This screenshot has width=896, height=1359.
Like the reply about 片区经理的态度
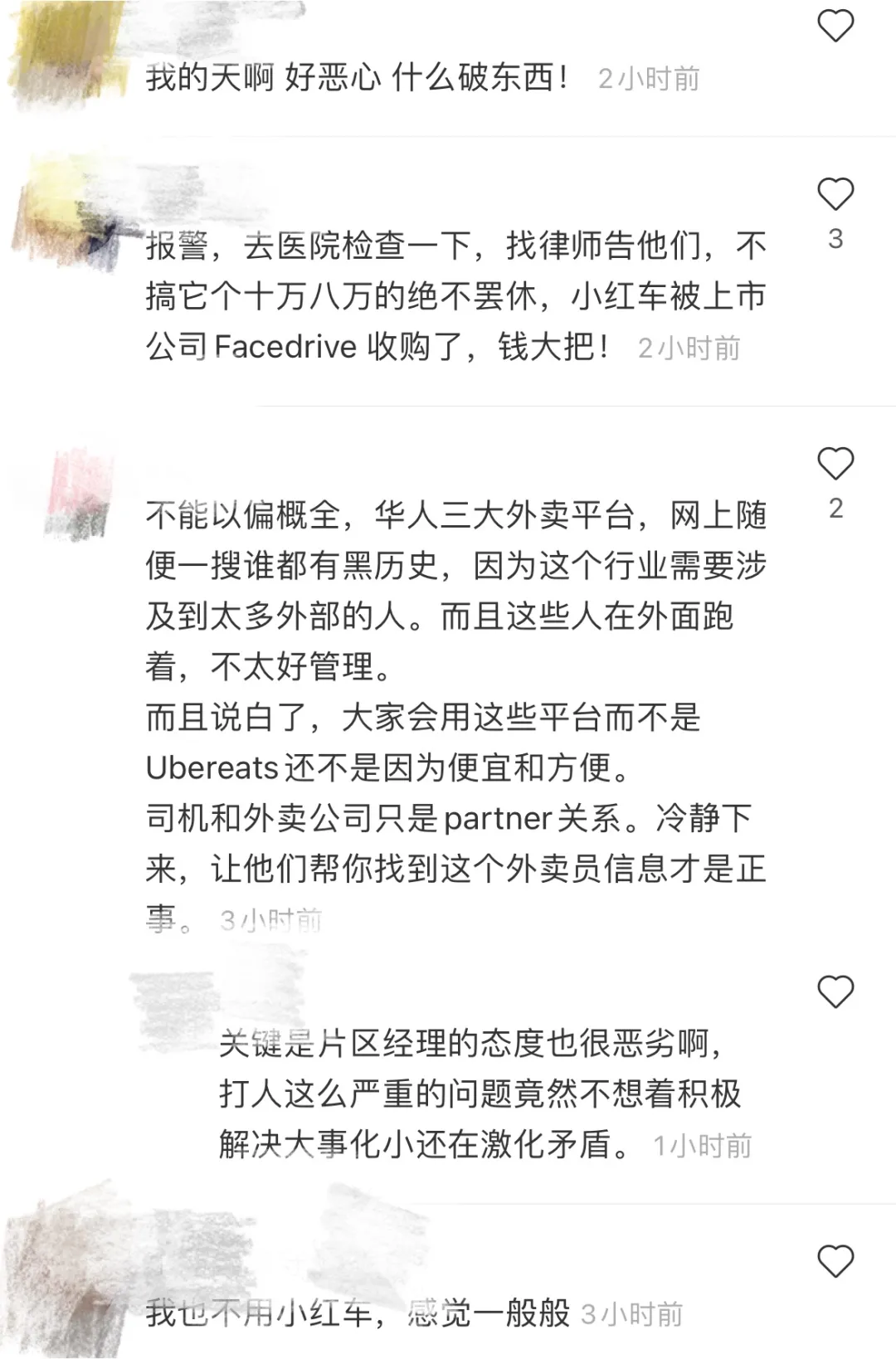[835, 991]
